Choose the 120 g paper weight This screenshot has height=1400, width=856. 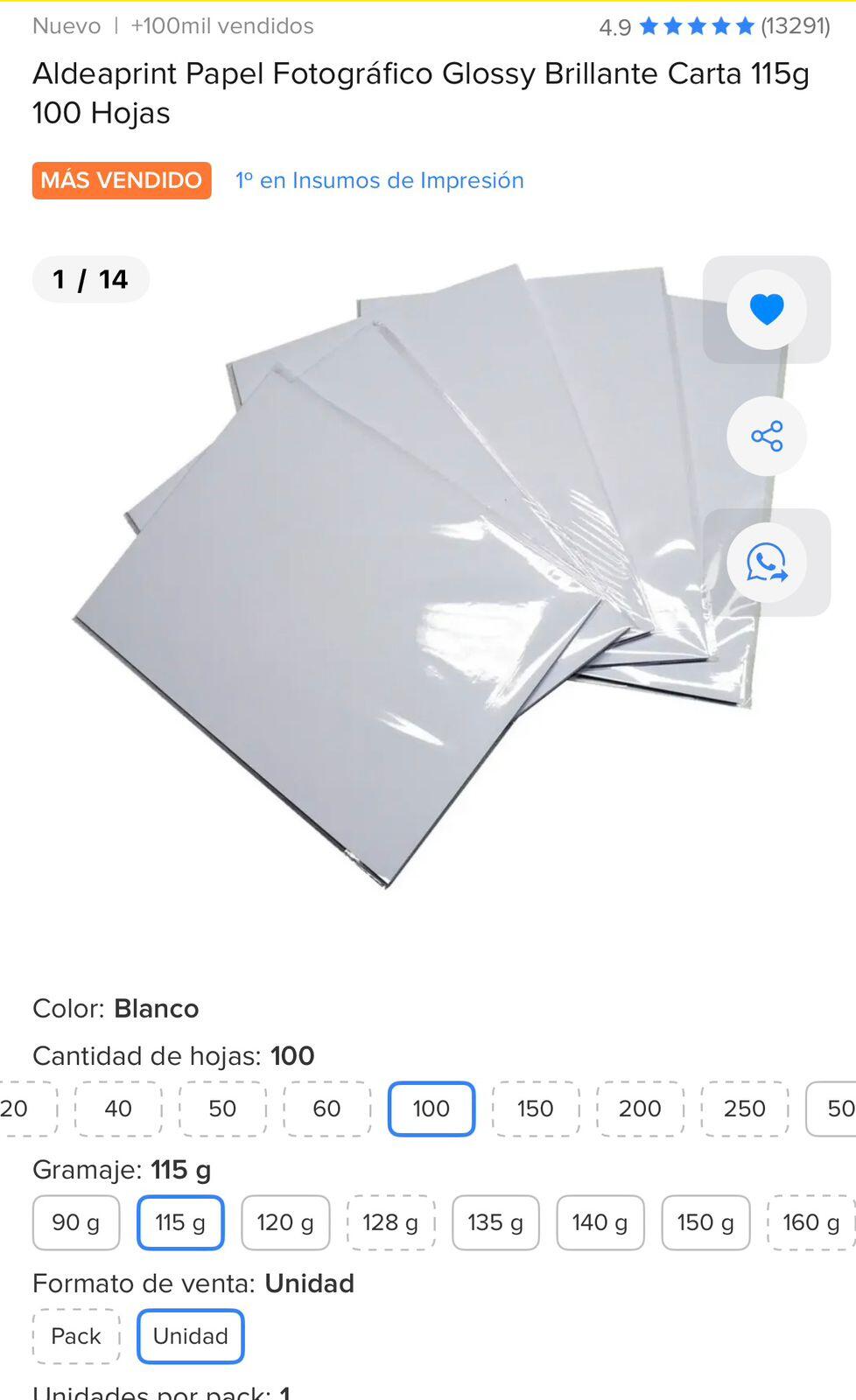point(285,1222)
